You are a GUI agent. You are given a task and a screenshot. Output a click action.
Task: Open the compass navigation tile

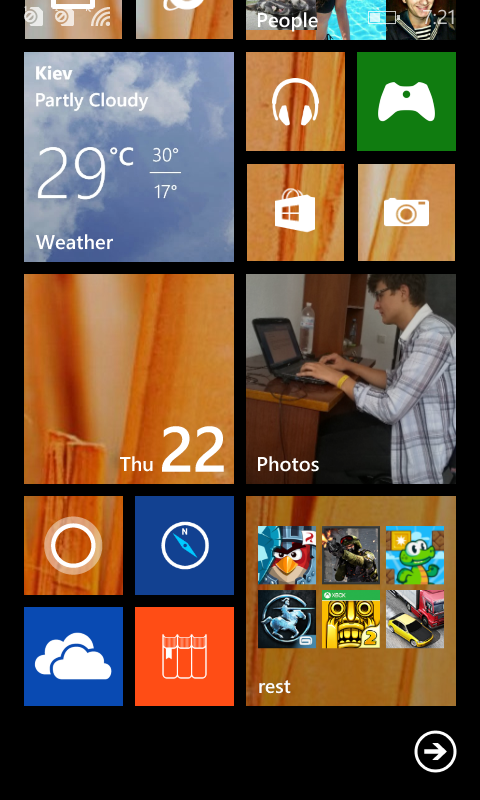click(x=184, y=545)
